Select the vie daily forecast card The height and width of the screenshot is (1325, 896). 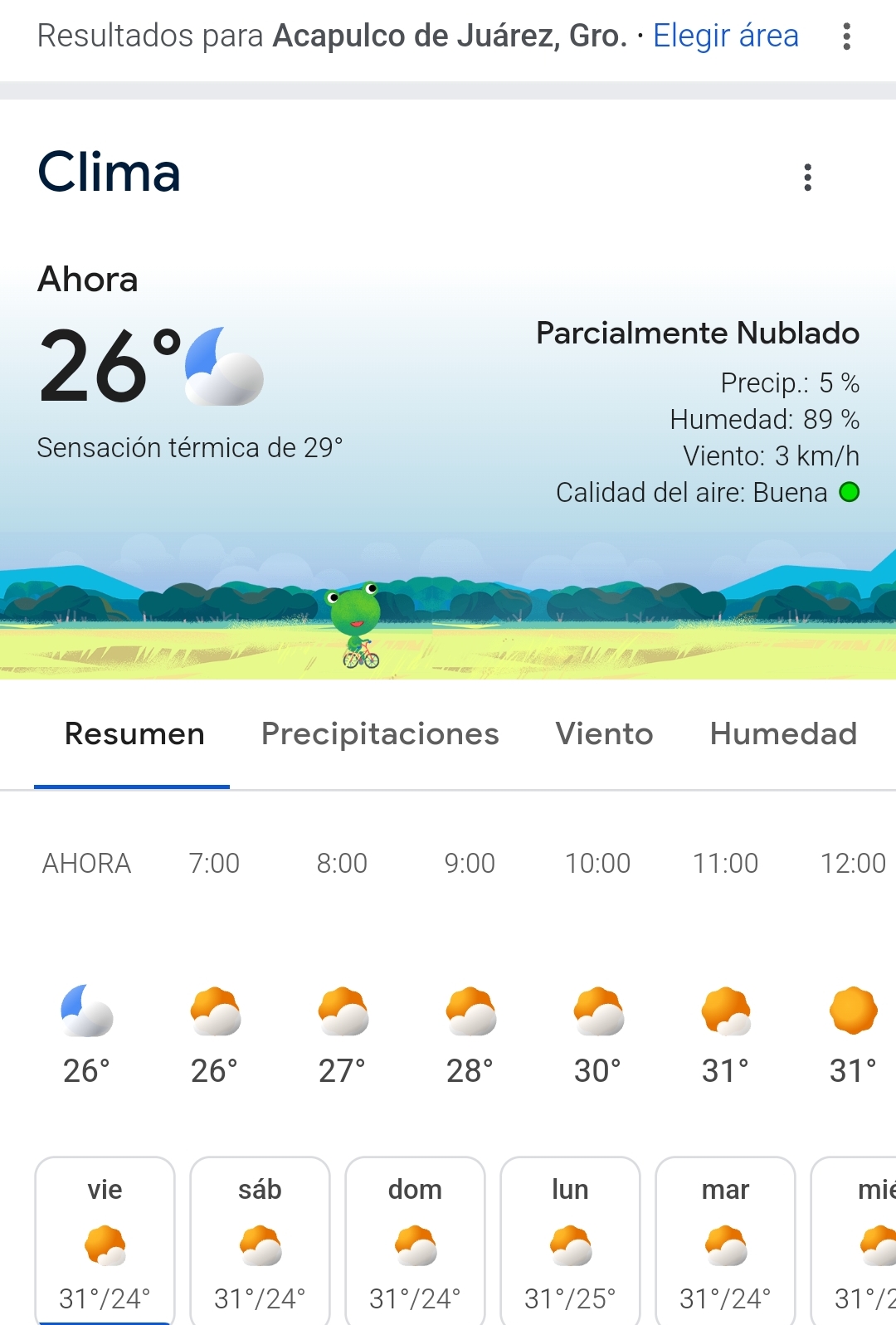coord(105,1240)
